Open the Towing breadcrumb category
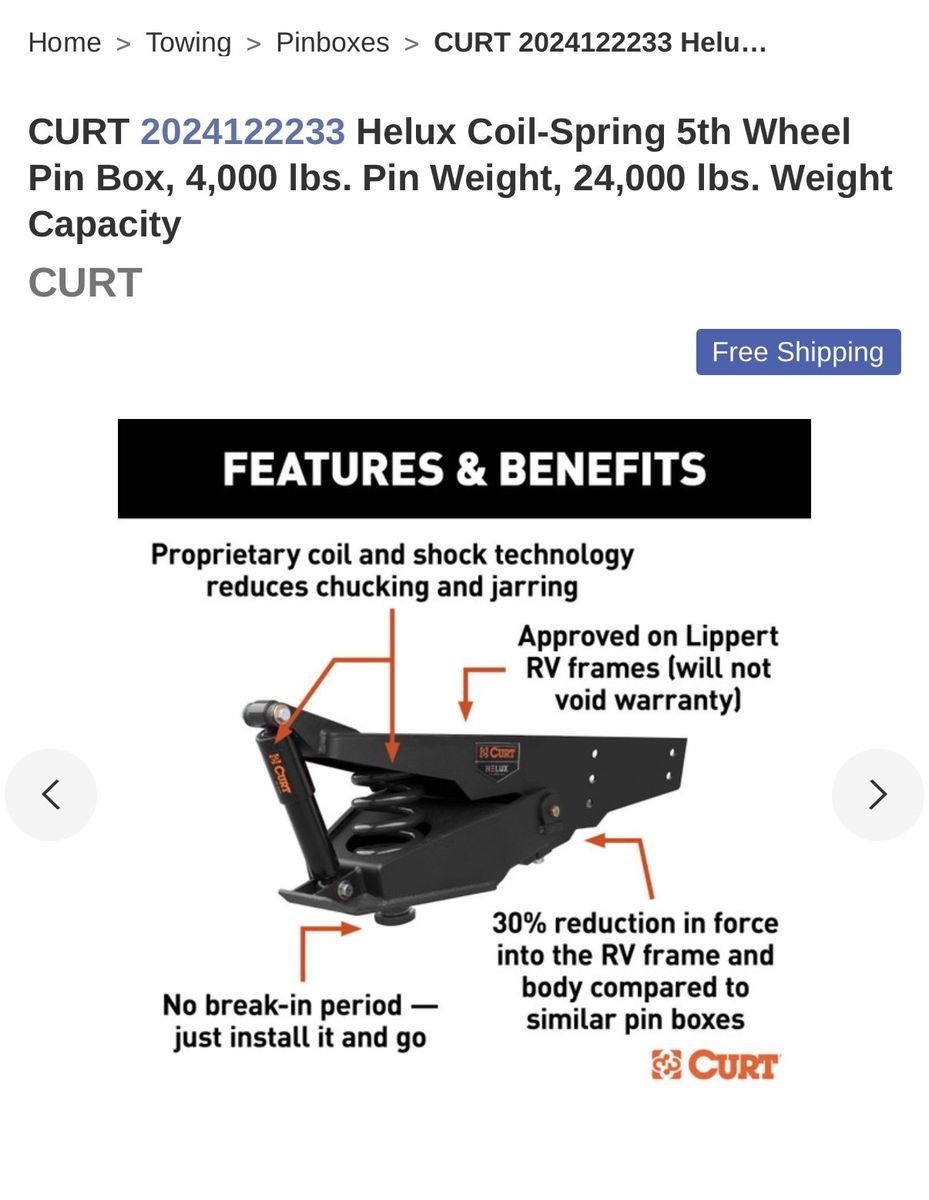 pos(188,43)
